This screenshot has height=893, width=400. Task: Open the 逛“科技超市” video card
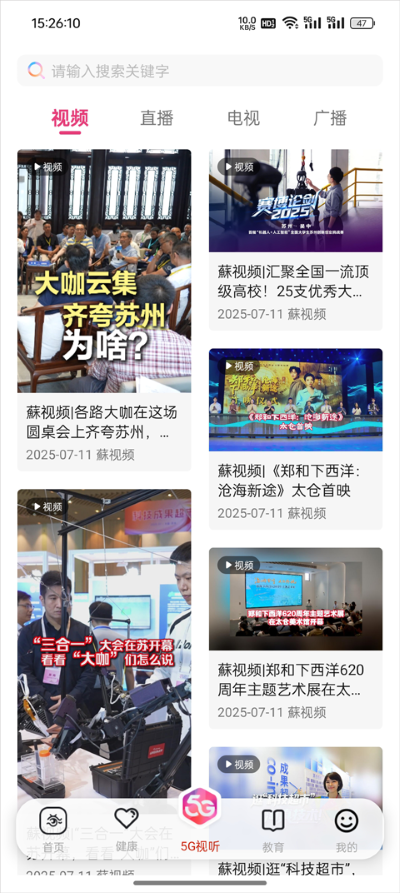click(296, 773)
